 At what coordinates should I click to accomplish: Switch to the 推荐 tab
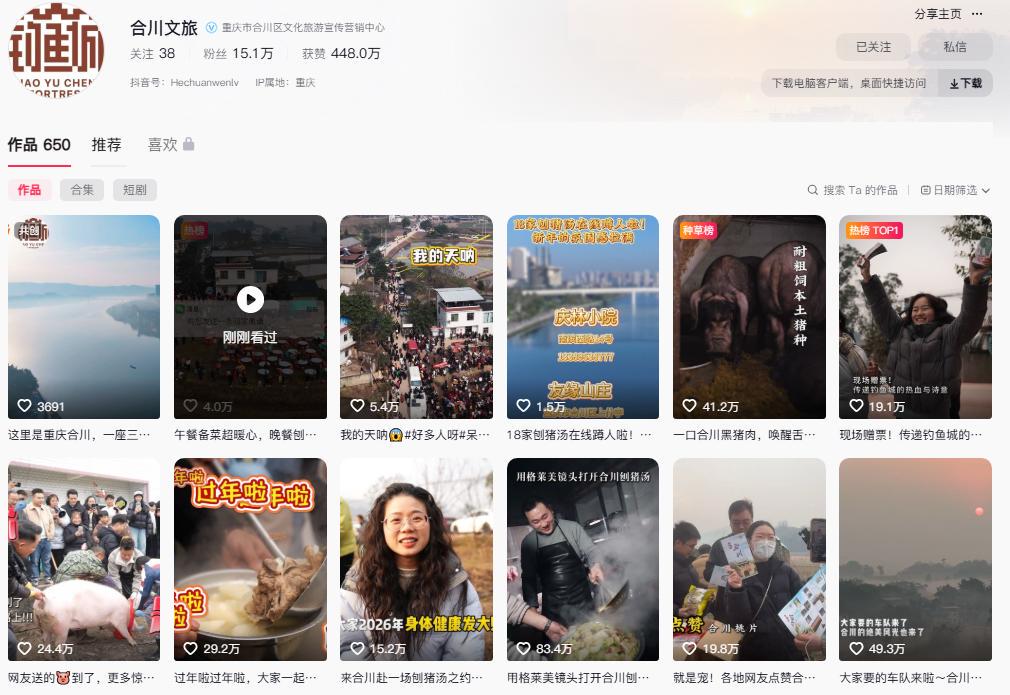pyautogui.click(x=106, y=145)
